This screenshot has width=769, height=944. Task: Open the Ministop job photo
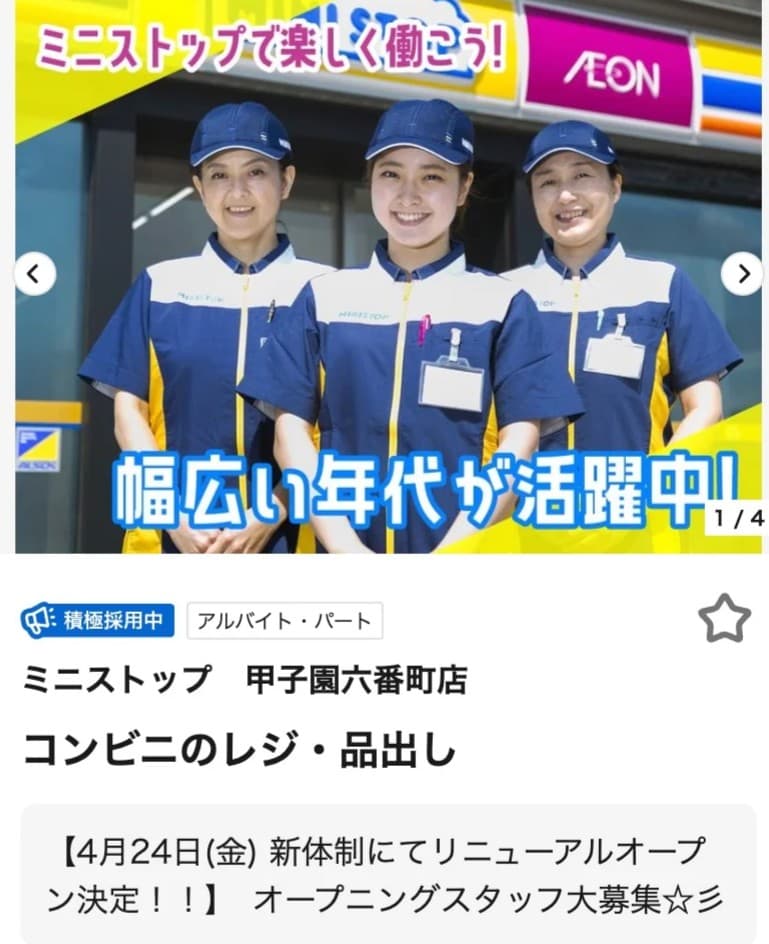(388, 300)
